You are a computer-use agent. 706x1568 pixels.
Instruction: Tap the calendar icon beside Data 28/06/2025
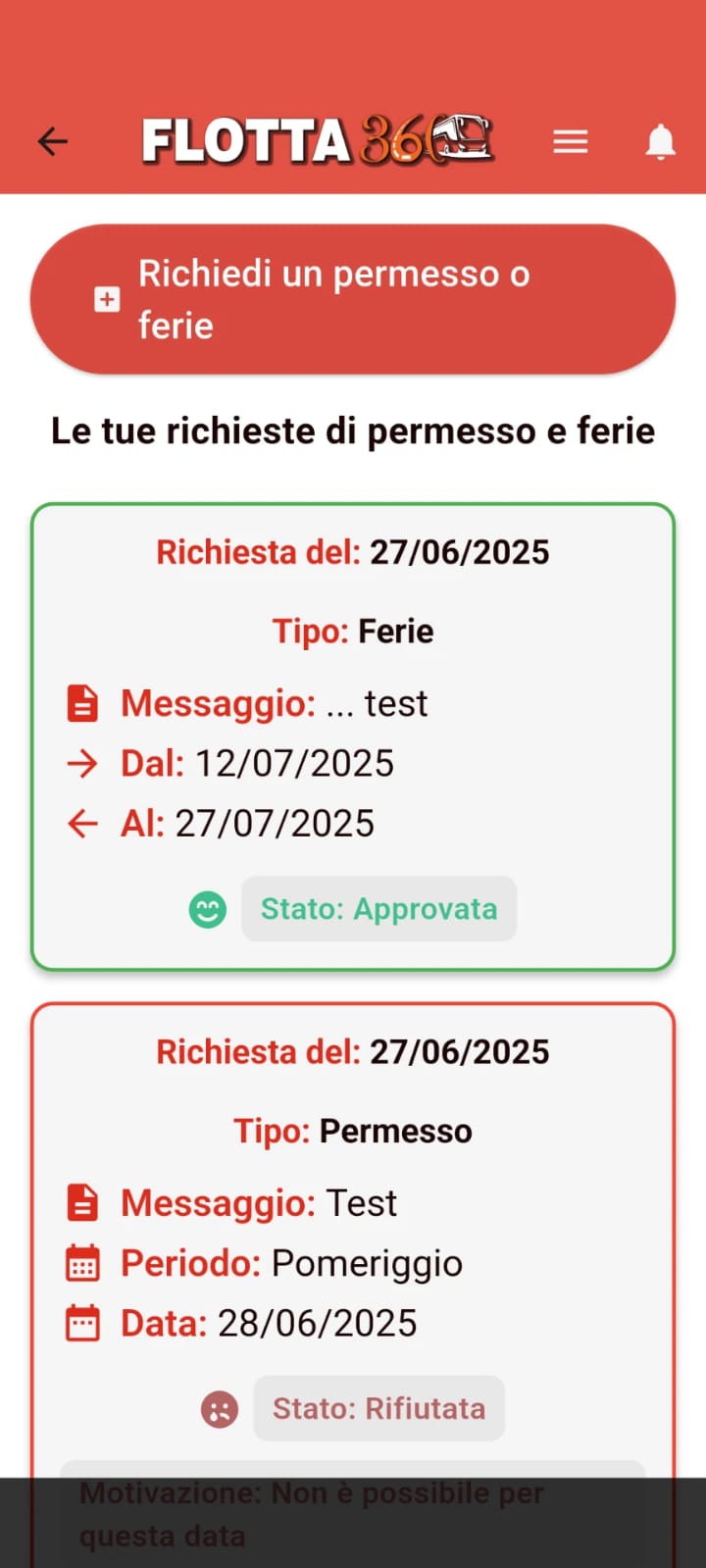click(83, 1322)
